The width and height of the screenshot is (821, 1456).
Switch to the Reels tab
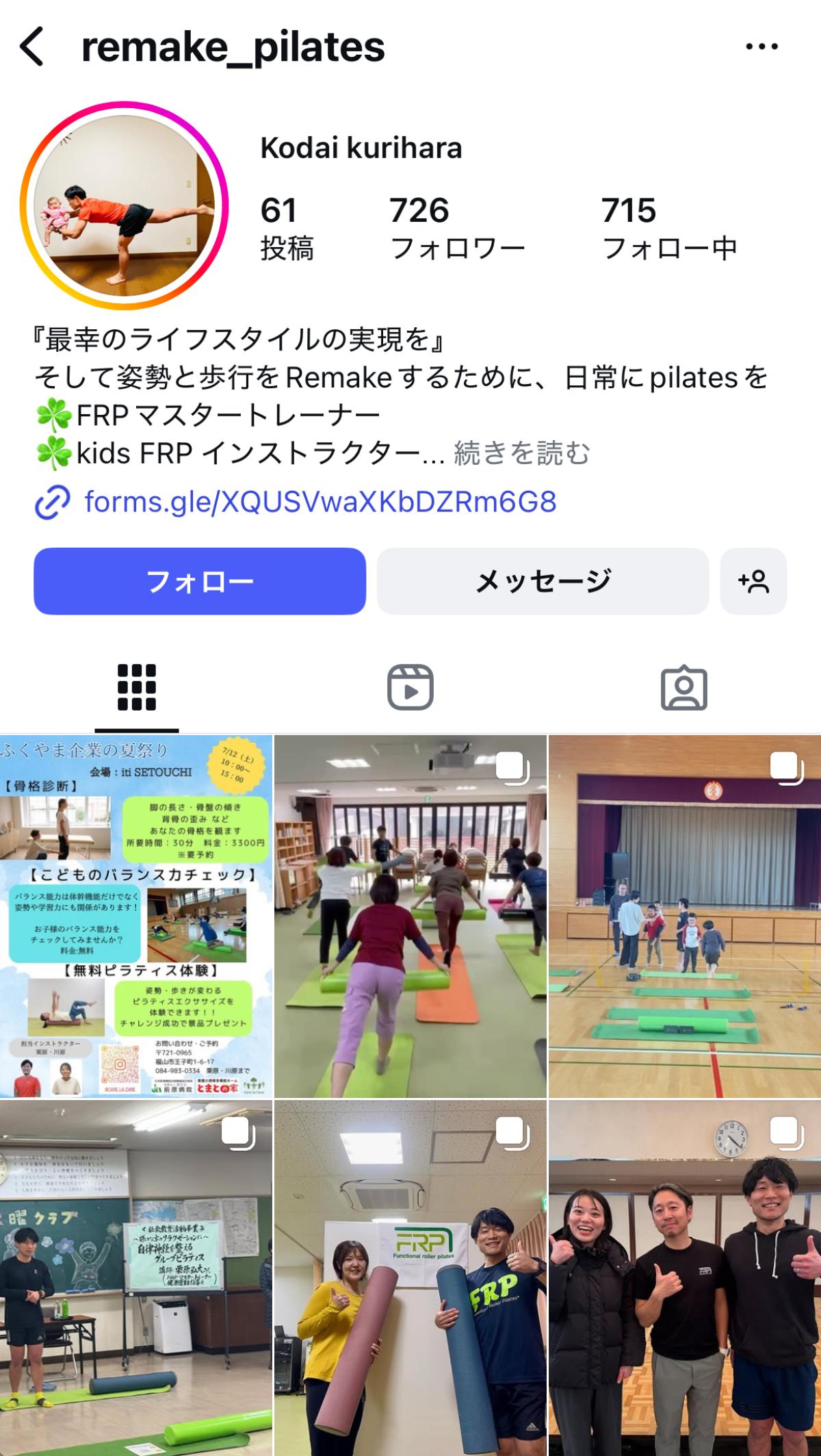pos(410,687)
